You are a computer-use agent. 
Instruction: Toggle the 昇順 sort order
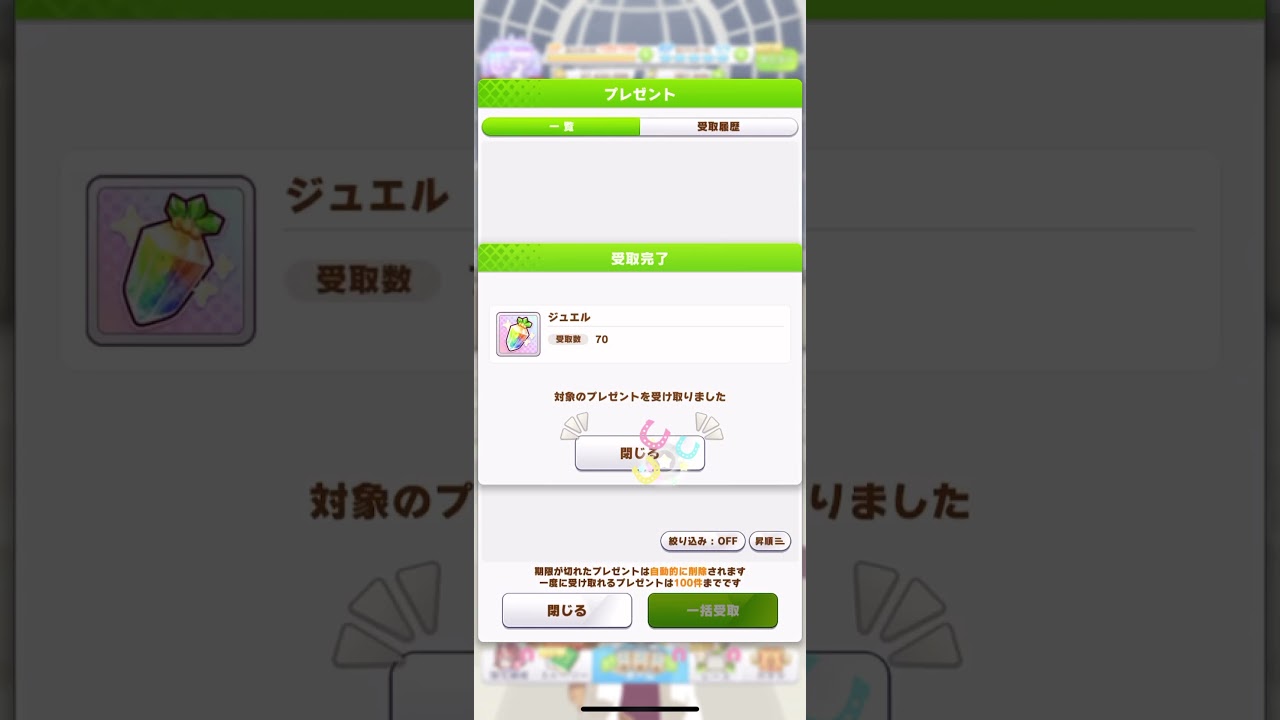pyautogui.click(x=769, y=541)
